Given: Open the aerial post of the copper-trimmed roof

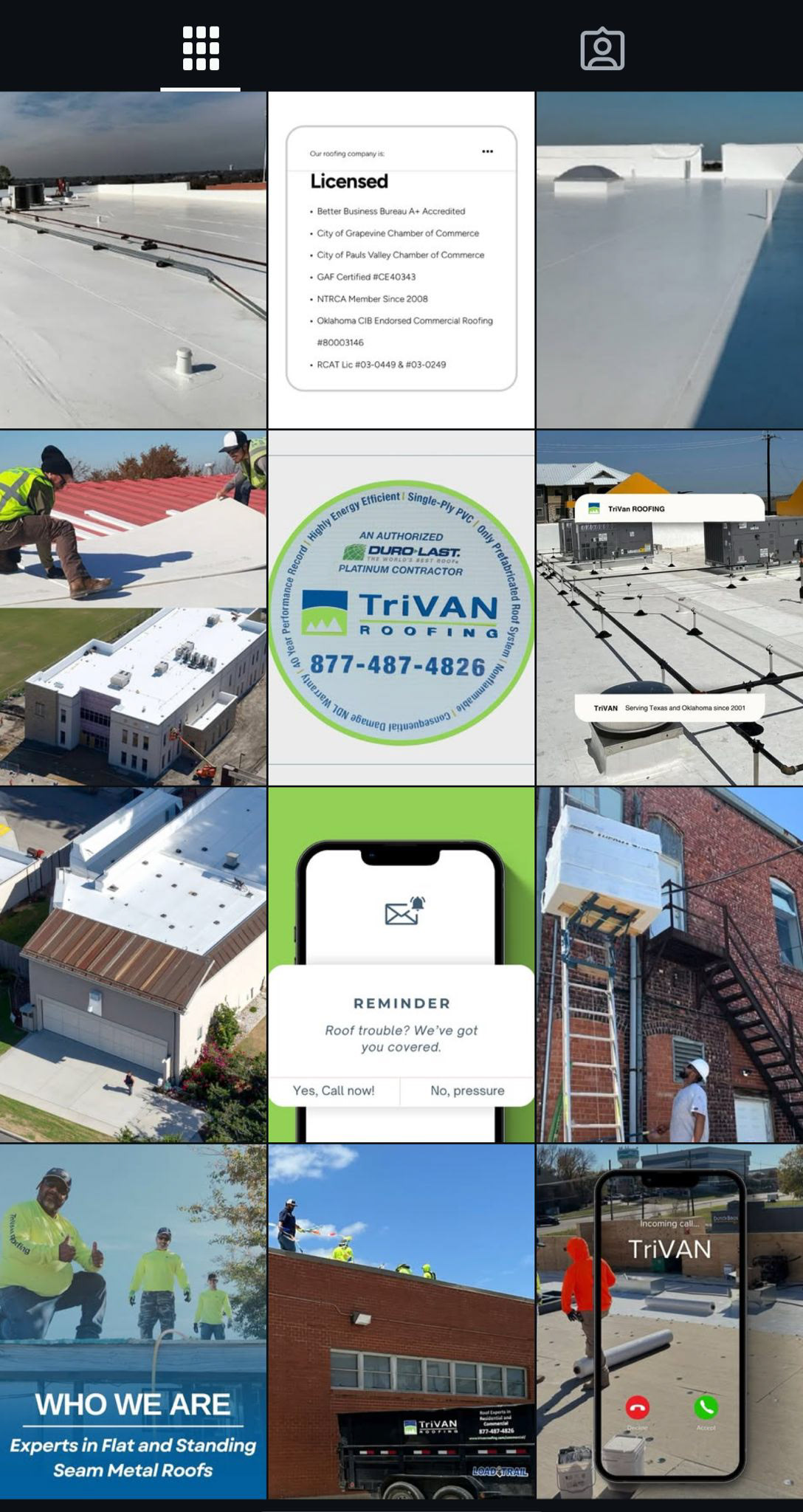Looking at the screenshot, I should 133,964.
